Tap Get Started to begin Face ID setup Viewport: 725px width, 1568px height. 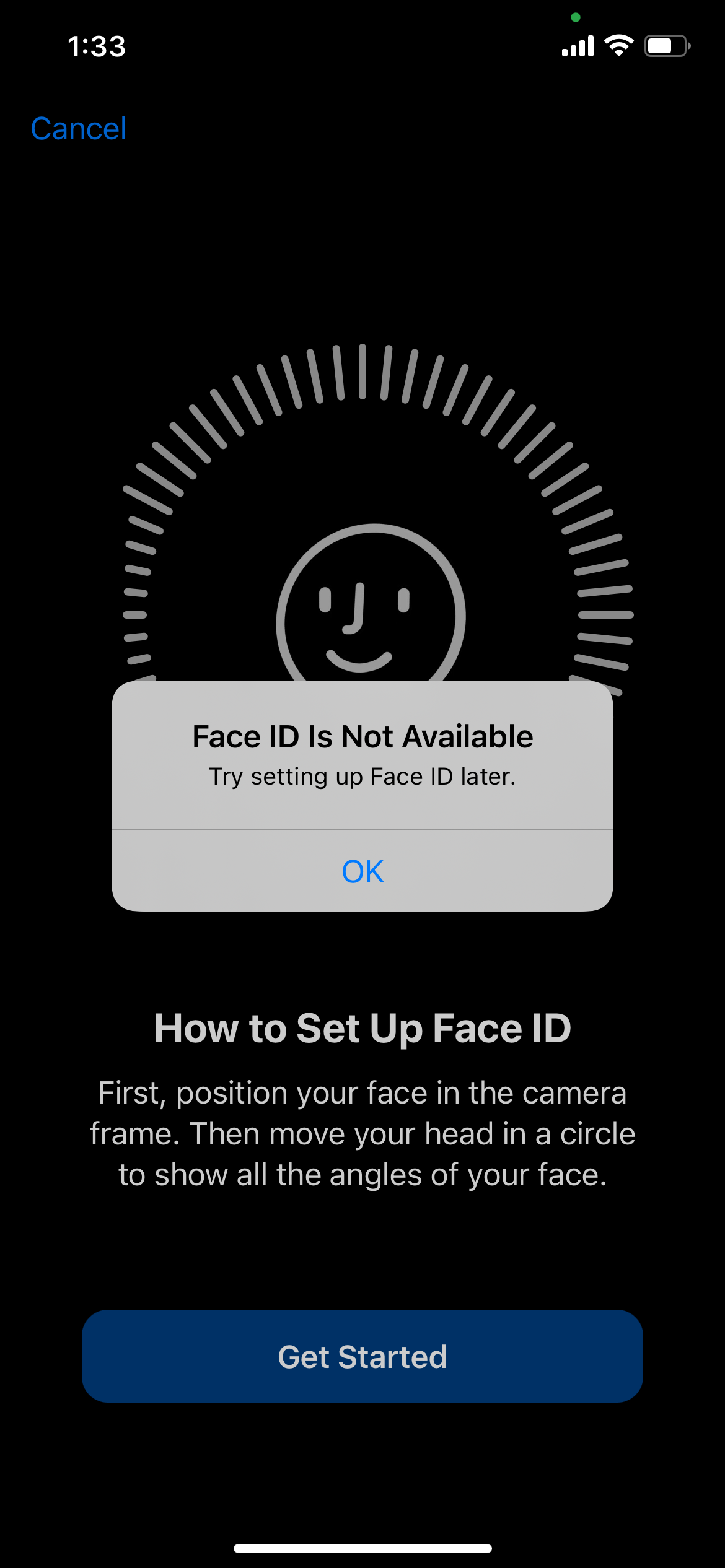362,1356
